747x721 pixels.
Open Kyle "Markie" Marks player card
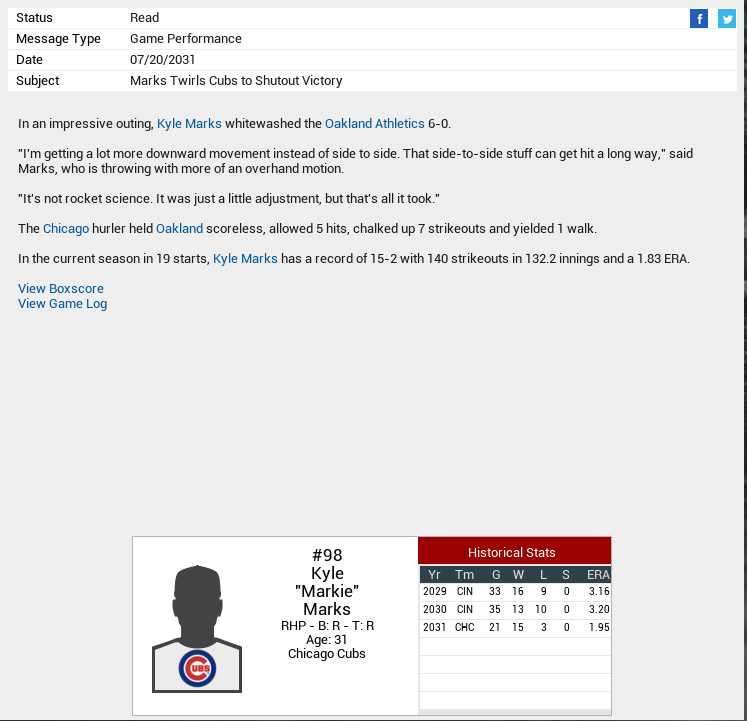coord(327,591)
